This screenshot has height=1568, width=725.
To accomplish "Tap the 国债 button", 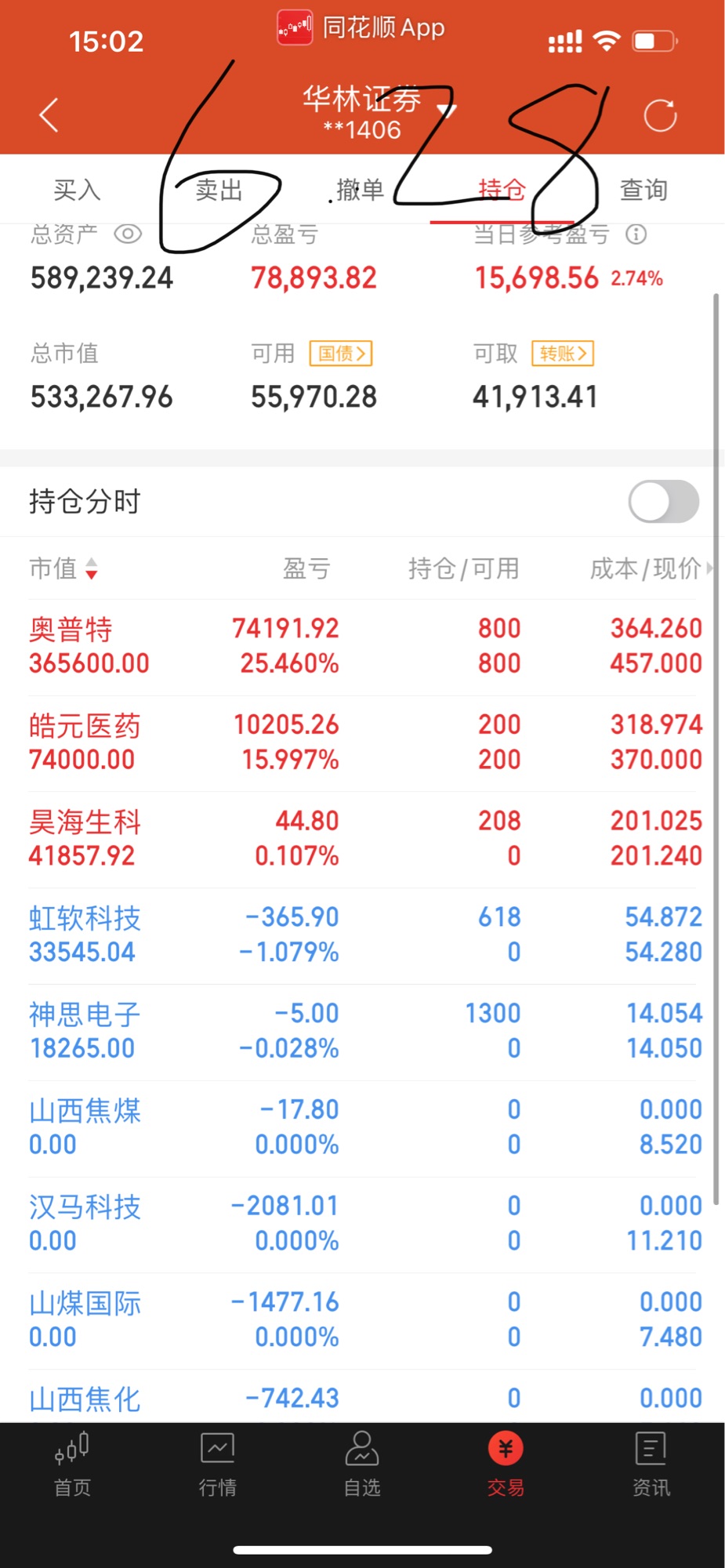I will [x=341, y=354].
